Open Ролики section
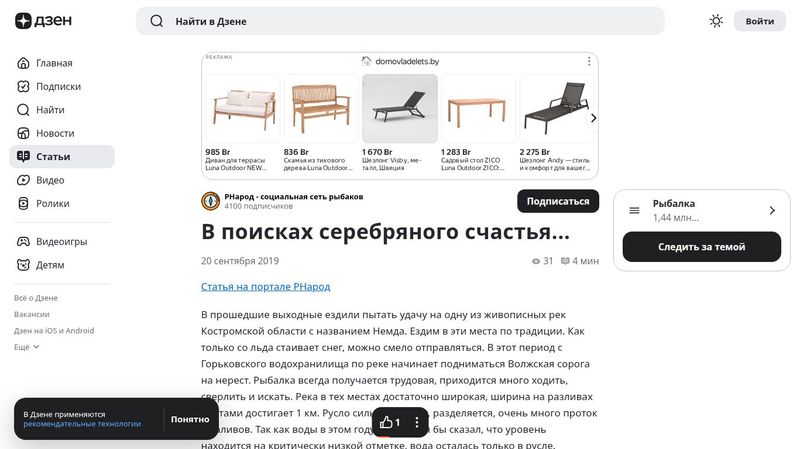The image size is (800, 449). [x=52, y=203]
